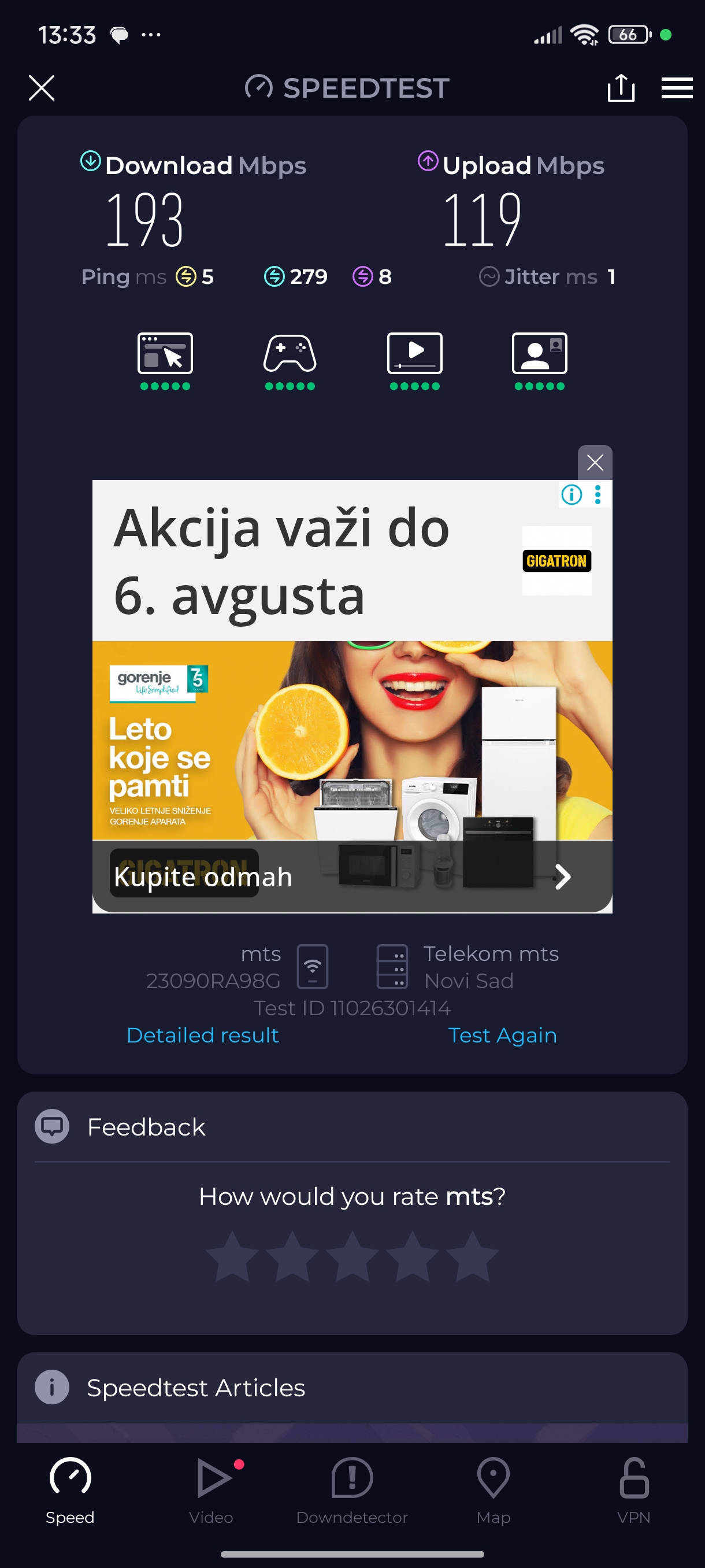Image resolution: width=705 pixels, height=1568 pixels.
Task: Switch to the Speed tab
Action: 70,1488
